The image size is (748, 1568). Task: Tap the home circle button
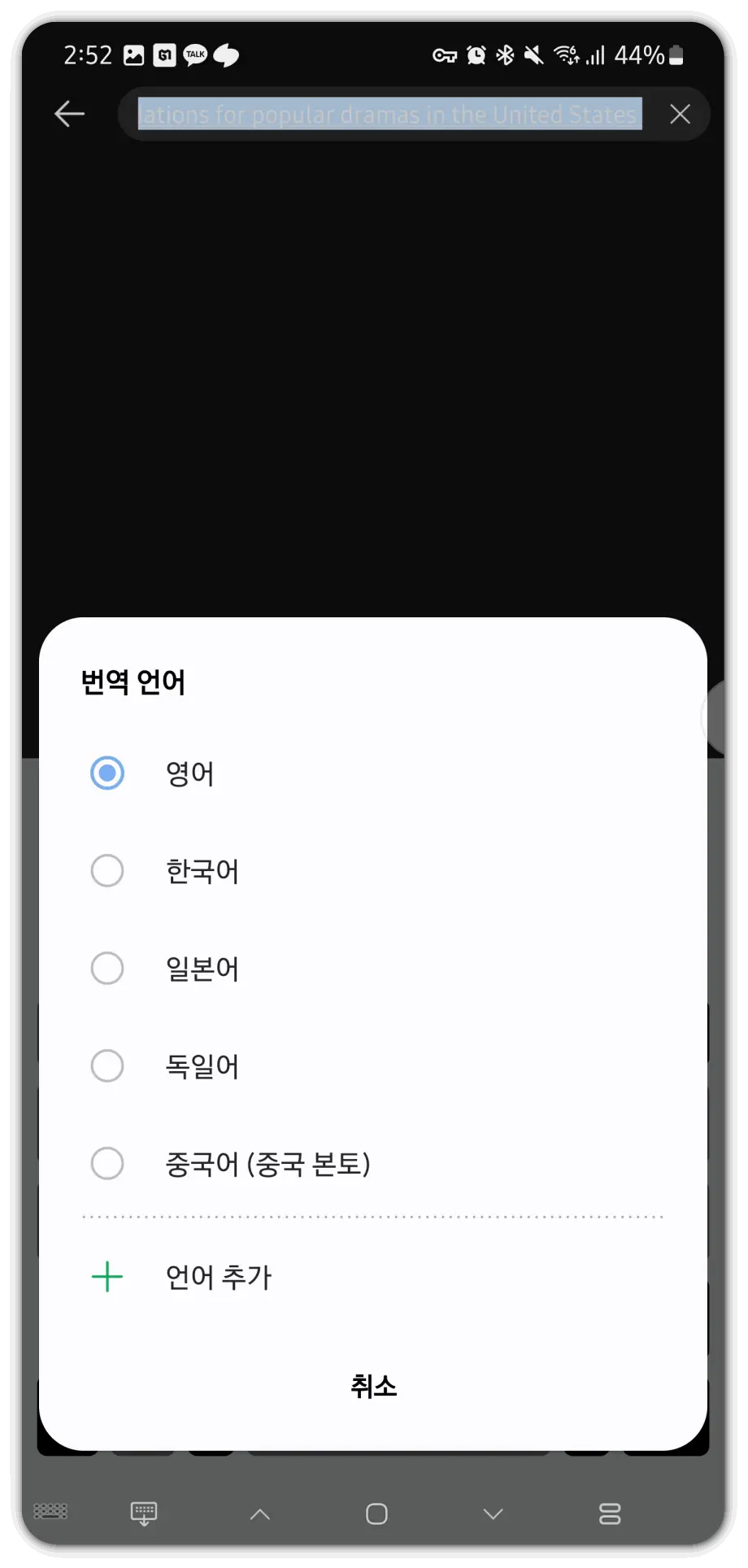pyautogui.click(x=376, y=1513)
